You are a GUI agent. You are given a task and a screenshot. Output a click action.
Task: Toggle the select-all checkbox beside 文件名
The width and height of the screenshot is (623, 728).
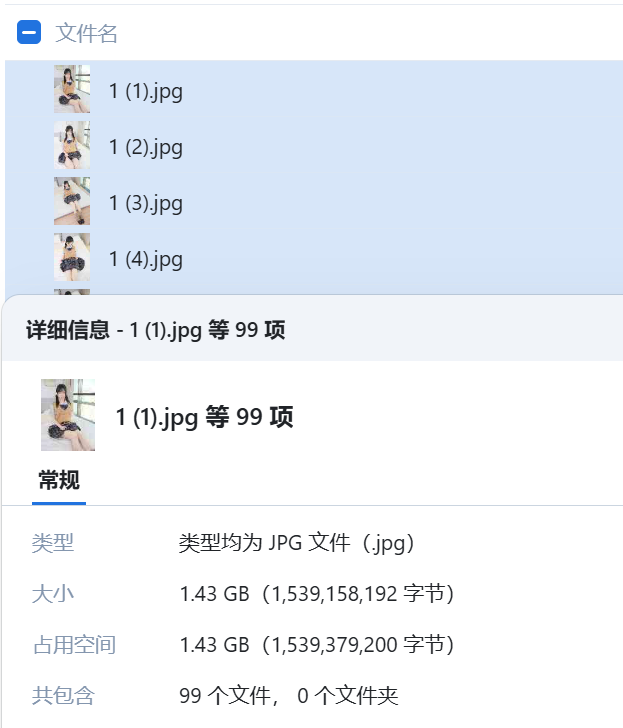(x=29, y=33)
